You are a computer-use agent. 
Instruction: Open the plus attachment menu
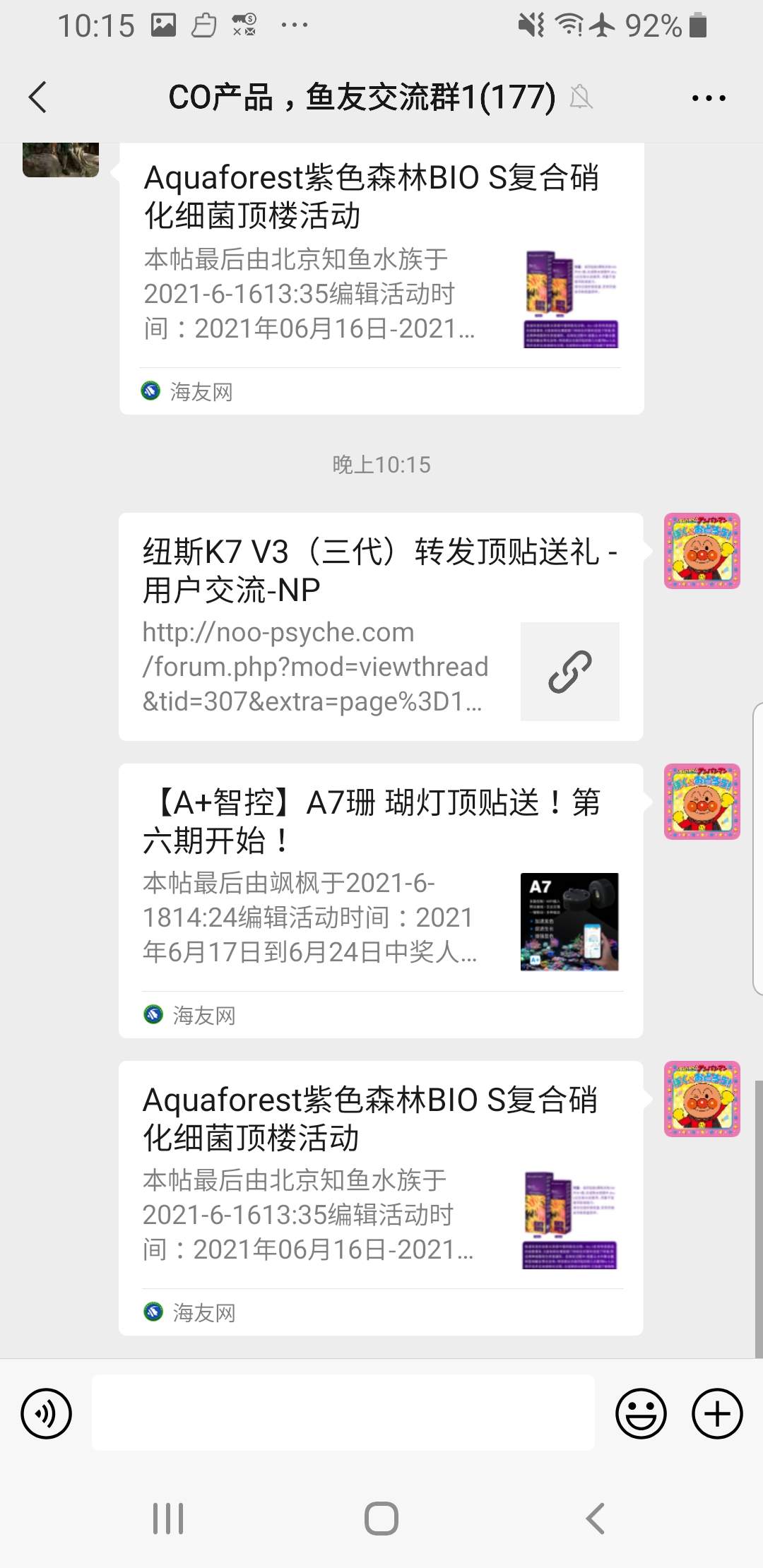(717, 1413)
